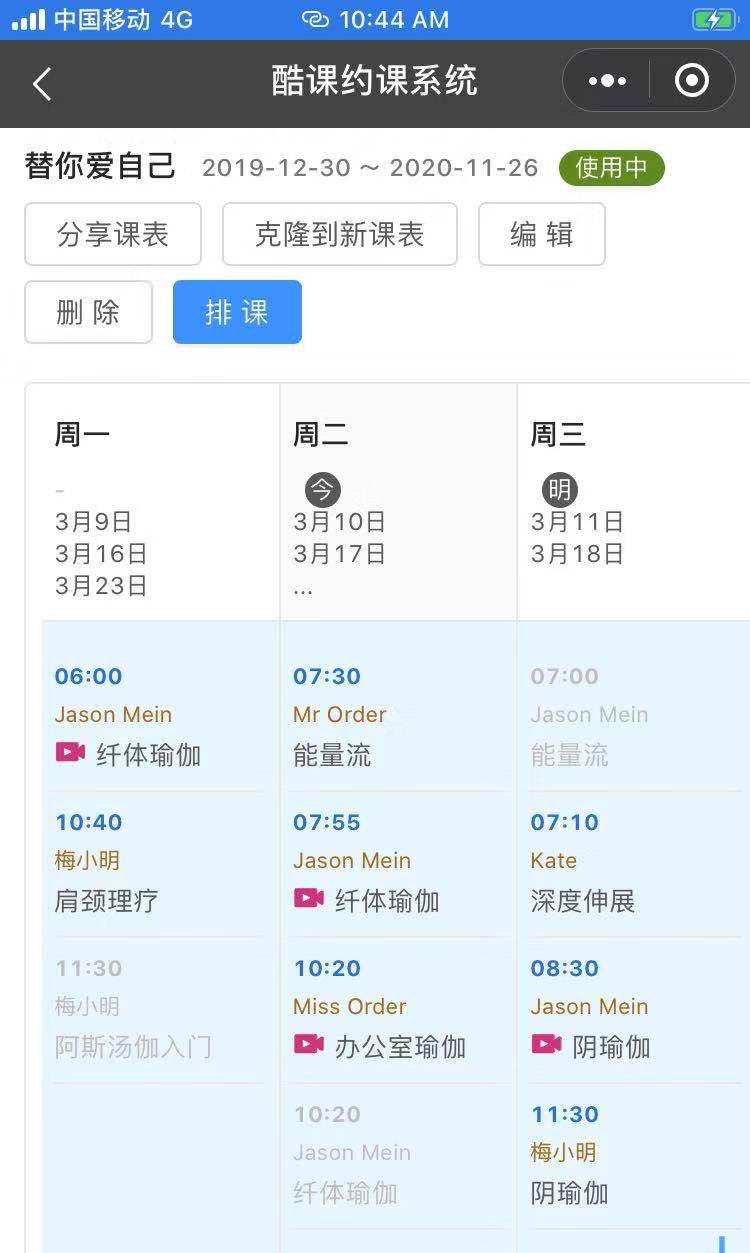Tap the 使用中 status badge
Screen dimensions: 750x1253
pyautogui.click(x=611, y=168)
